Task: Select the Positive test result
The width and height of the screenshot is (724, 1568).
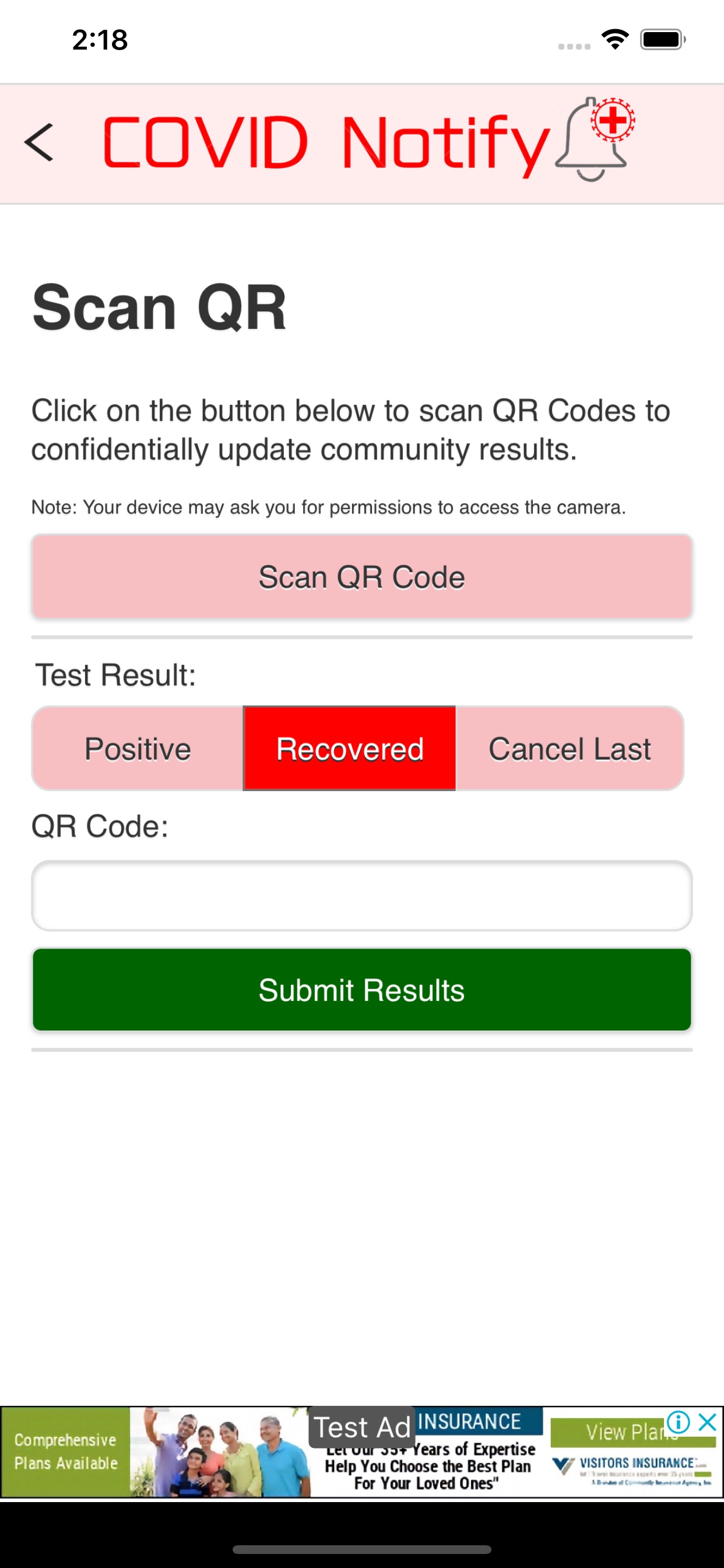Action: 138,748
